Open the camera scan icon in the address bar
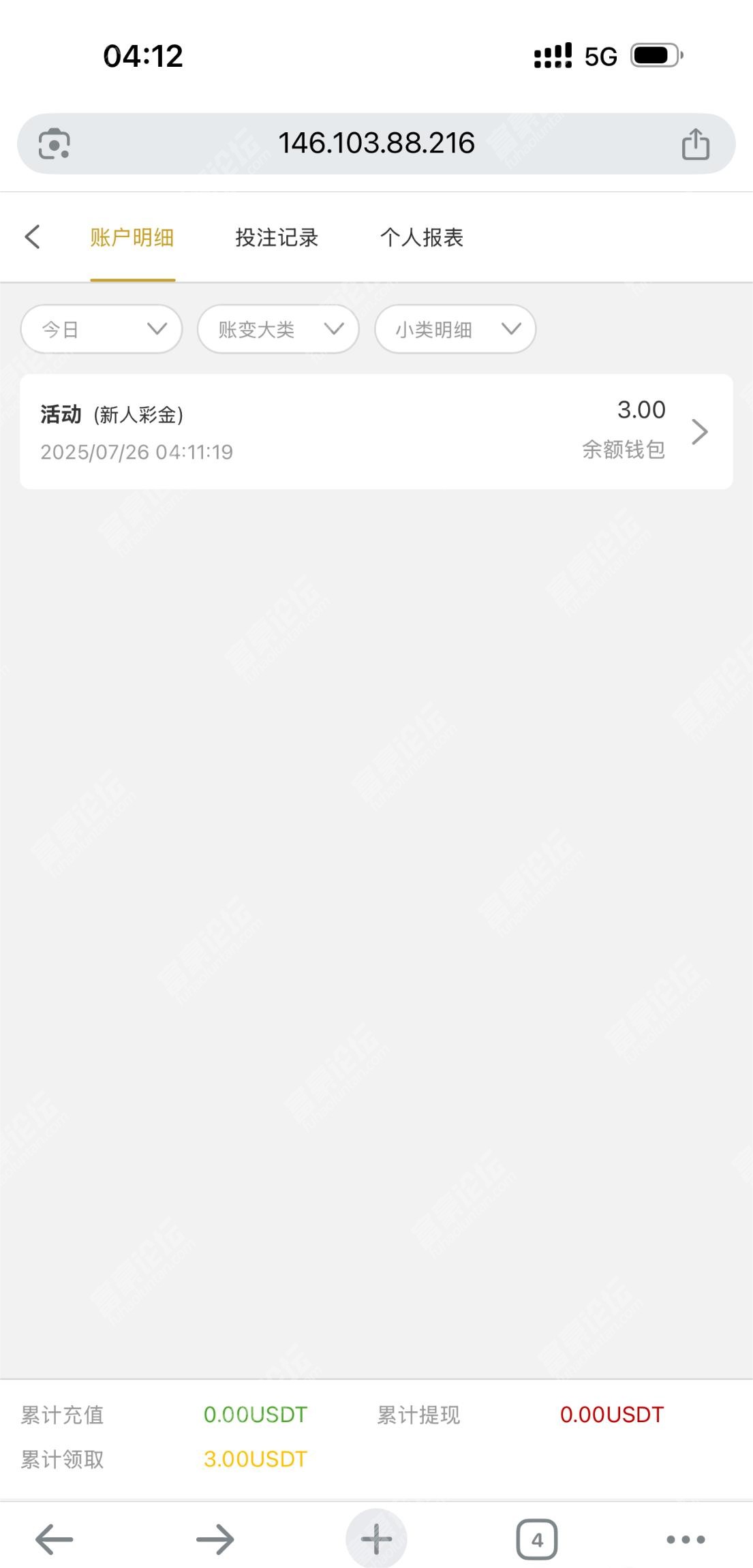753x1568 pixels. 55,144
